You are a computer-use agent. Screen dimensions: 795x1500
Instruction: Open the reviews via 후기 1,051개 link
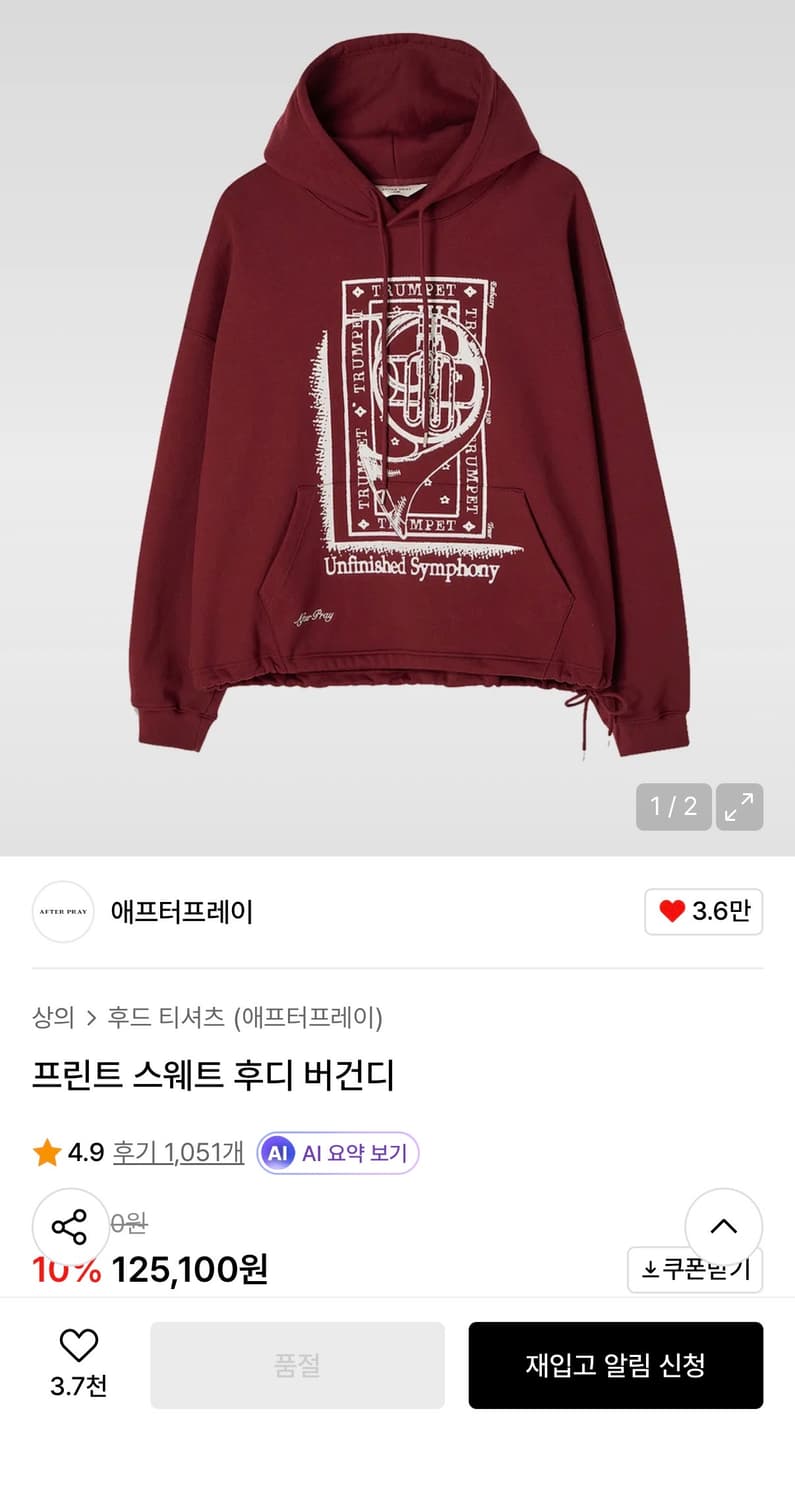tap(177, 1151)
